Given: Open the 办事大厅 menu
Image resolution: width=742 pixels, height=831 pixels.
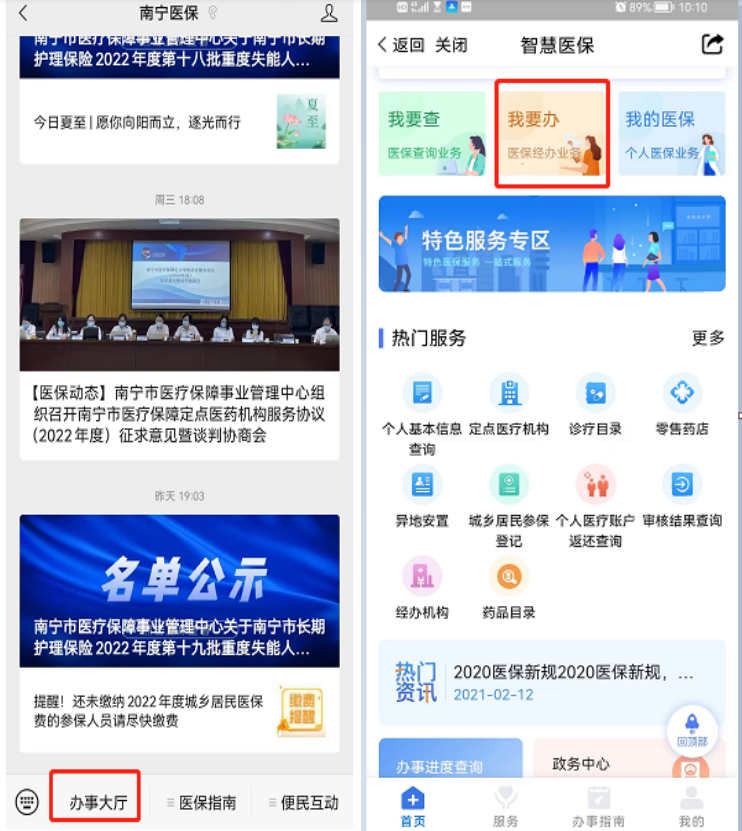Looking at the screenshot, I should pos(97,802).
